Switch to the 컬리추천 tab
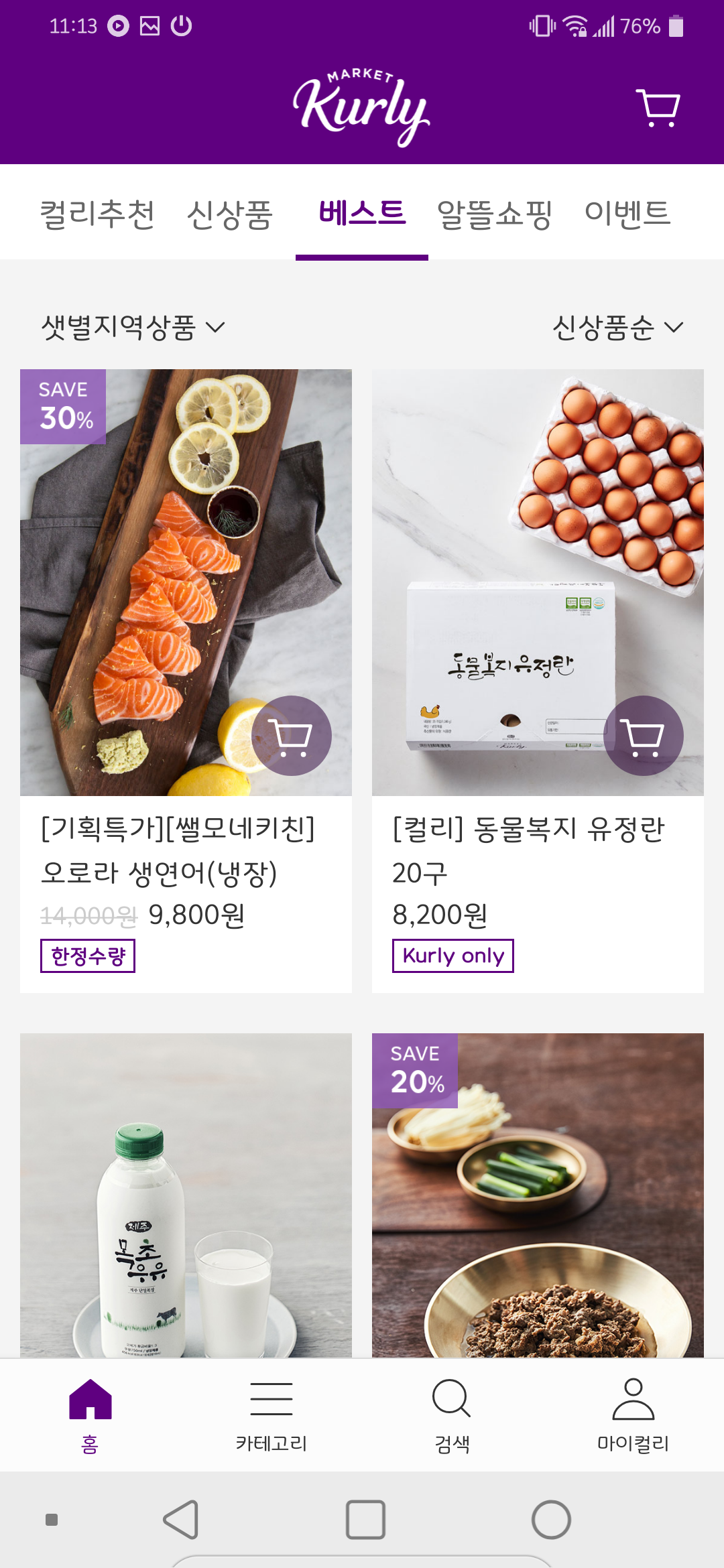 click(97, 214)
